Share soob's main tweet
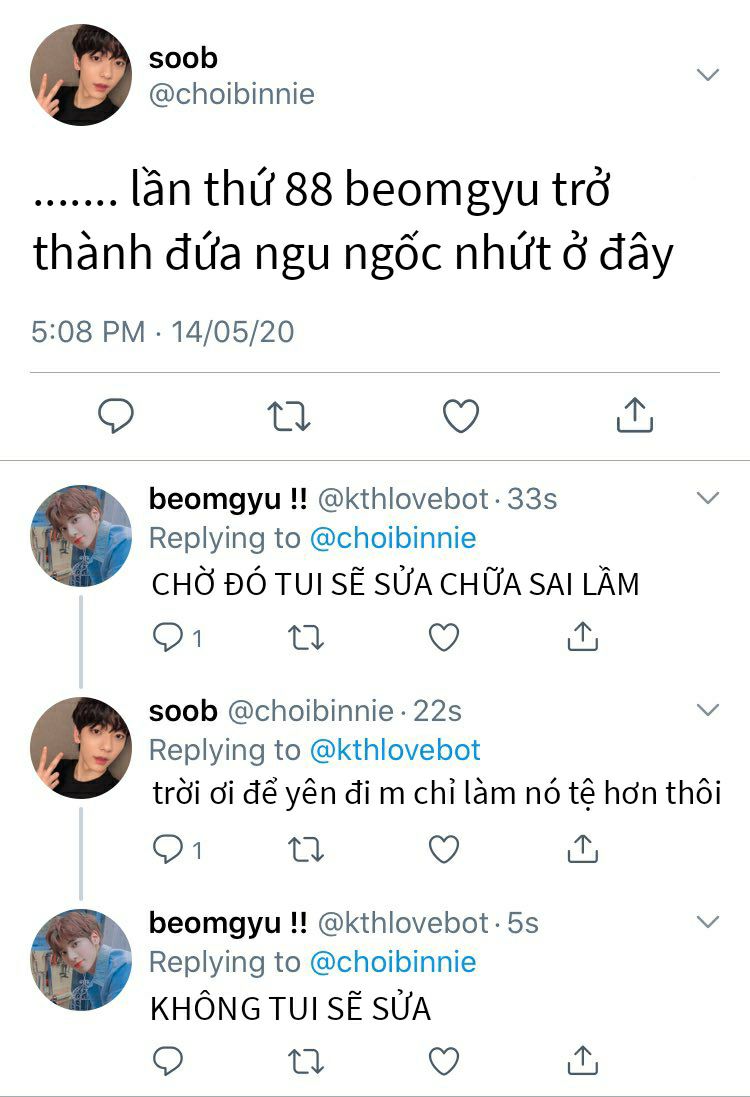Image resolution: width=750 pixels, height=1097 pixels. 634,415
